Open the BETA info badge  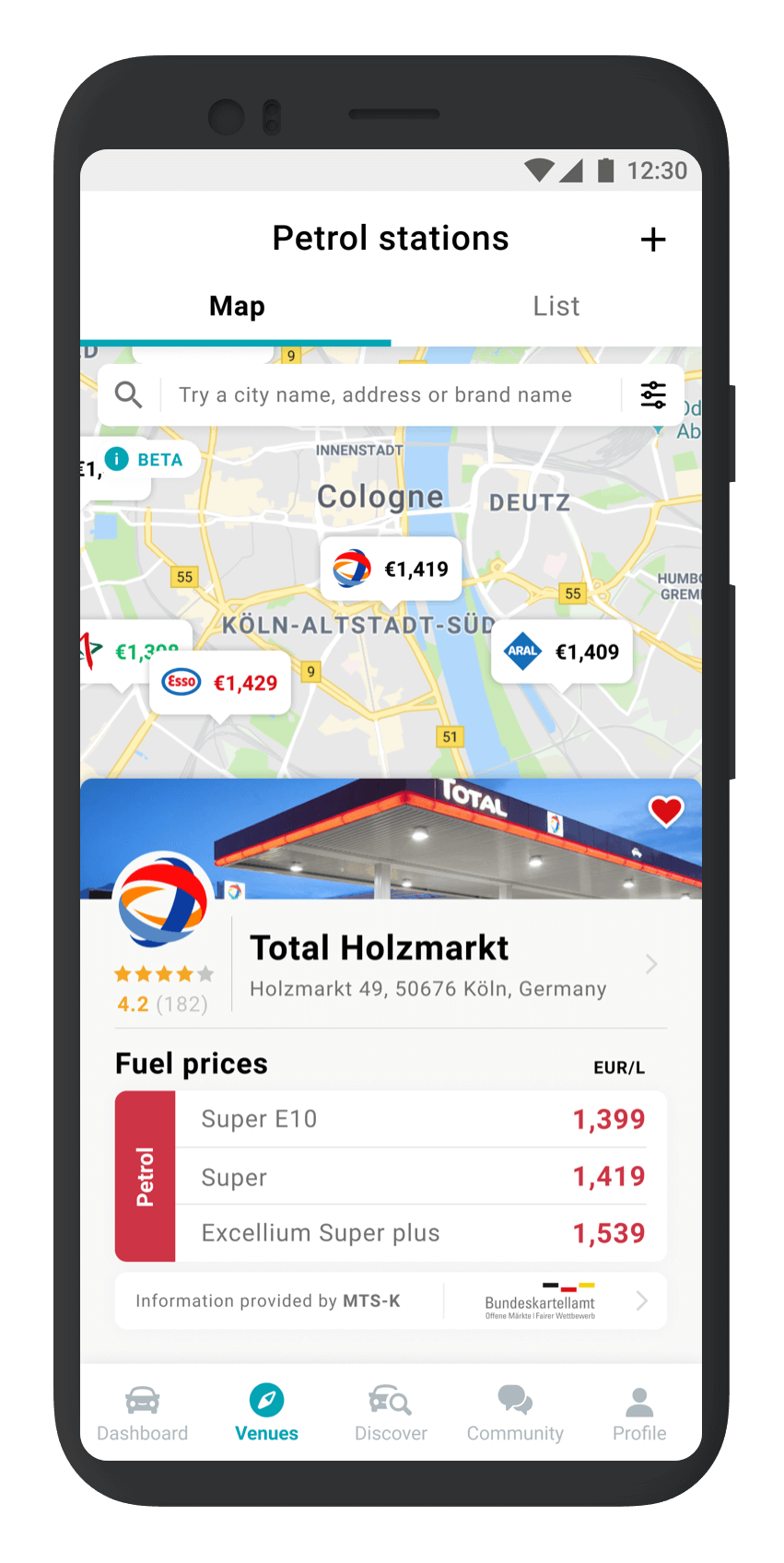[146, 459]
